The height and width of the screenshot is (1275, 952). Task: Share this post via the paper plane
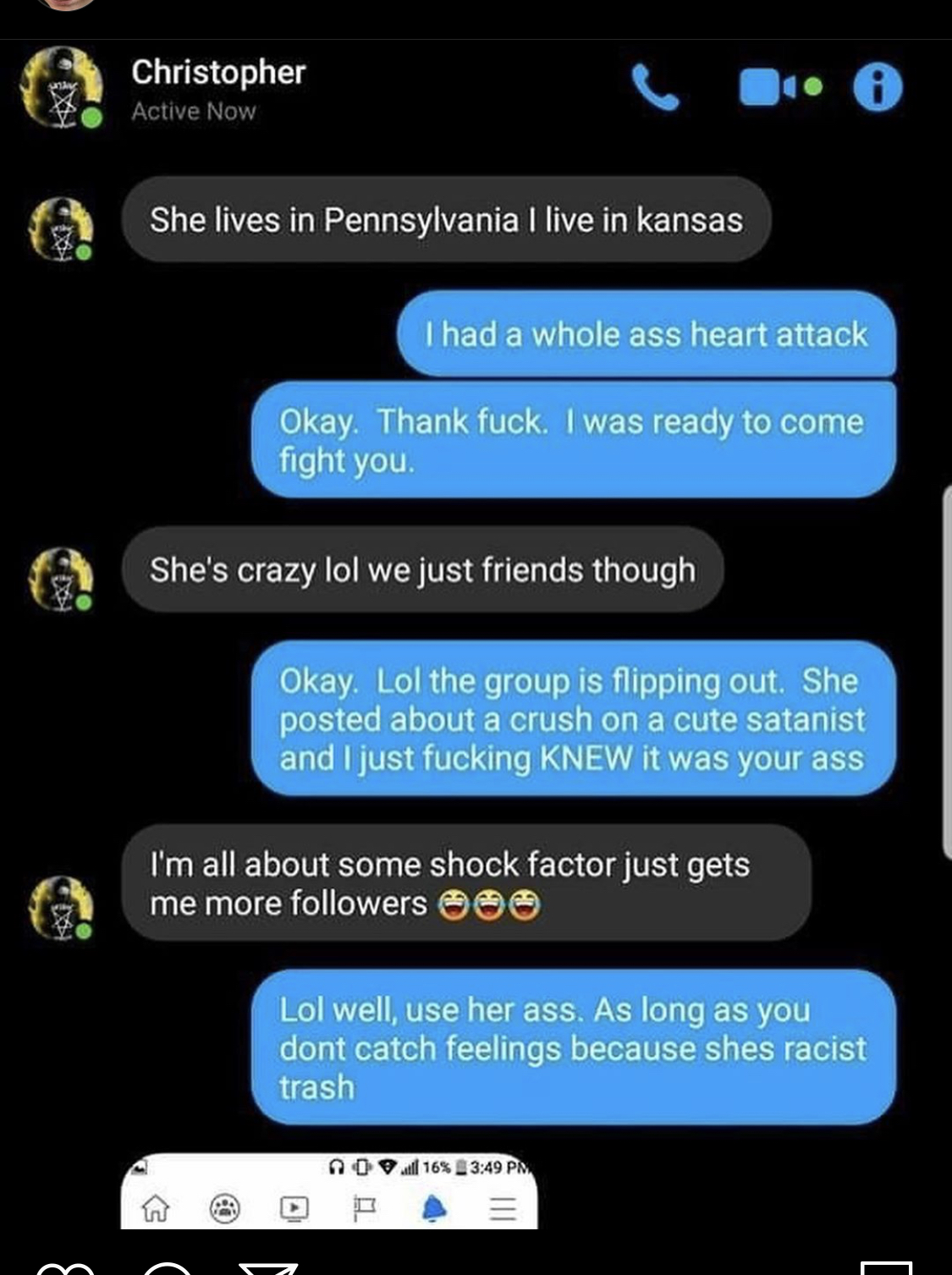tap(268, 1269)
